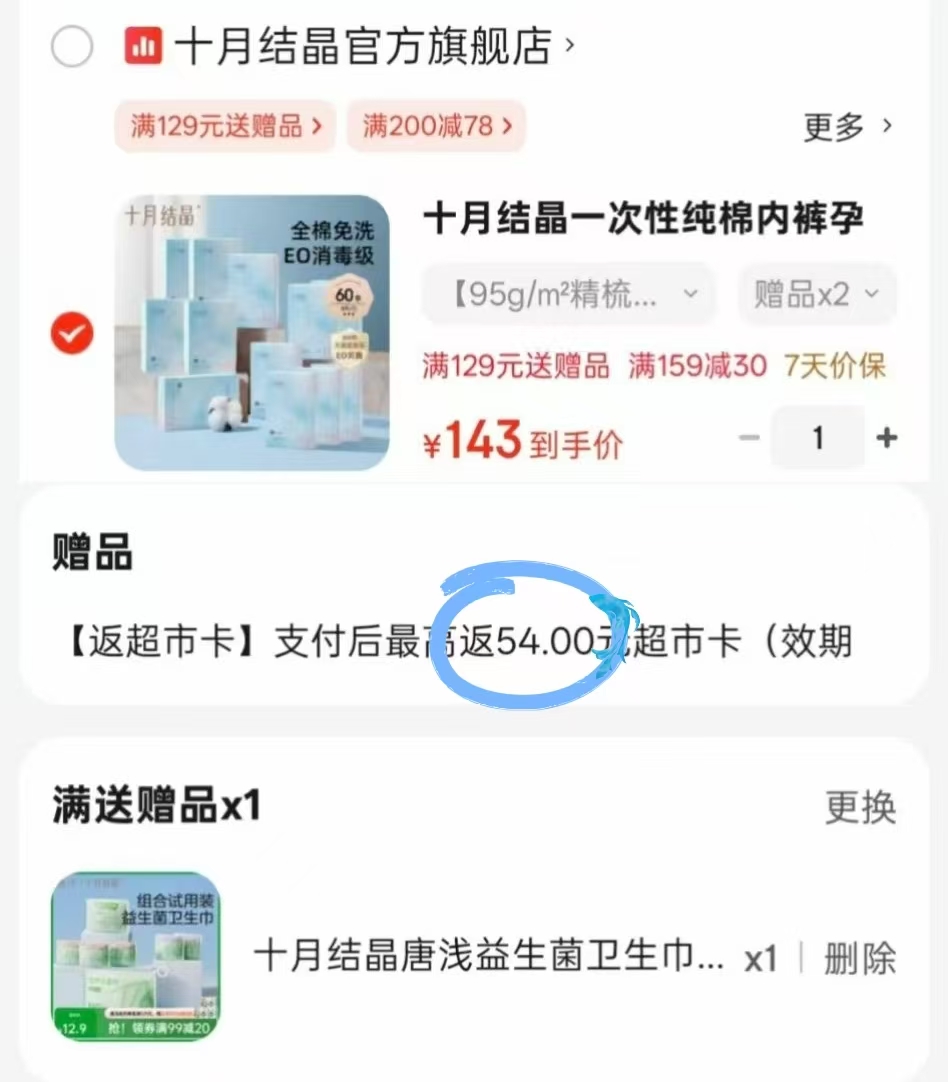The height and width of the screenshot is (1082, 948).
Task: Click the store logo icon beside 十月结晶官方旗舰店
Action: click(144, 46)
